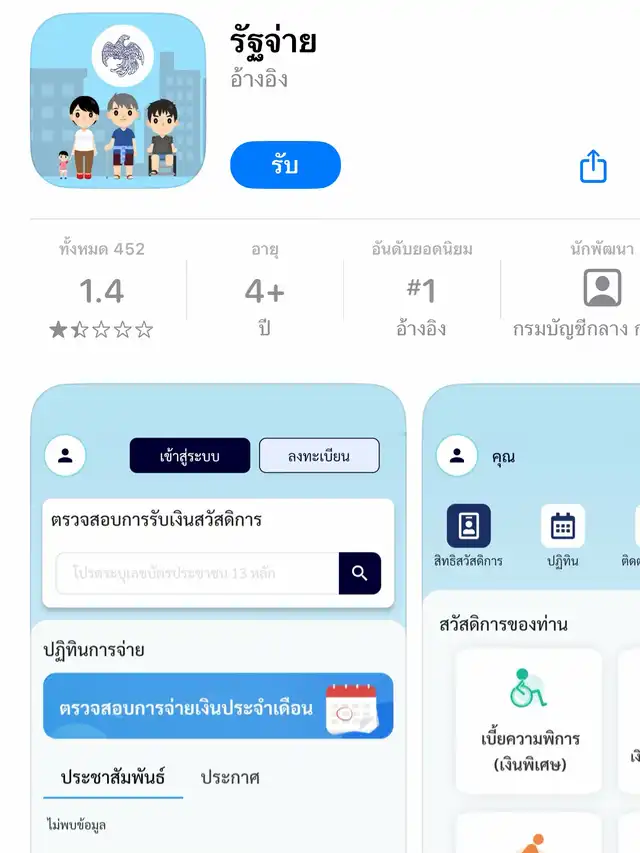View the 1.4 star ratings and reviews

[101, 291]
